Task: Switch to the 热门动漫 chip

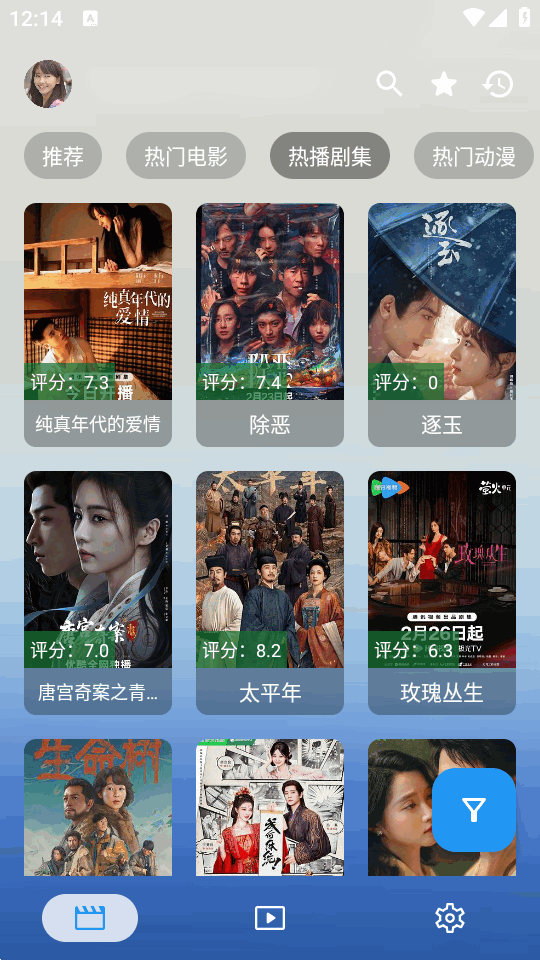Action: pos(474,156)
